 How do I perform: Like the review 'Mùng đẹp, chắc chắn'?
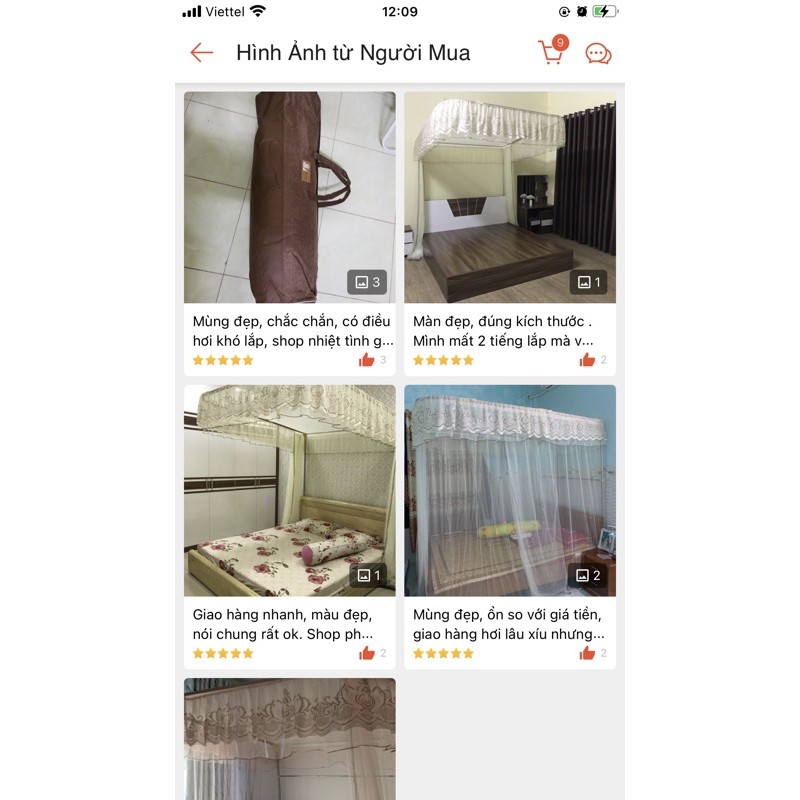click(x=367, y=360)
